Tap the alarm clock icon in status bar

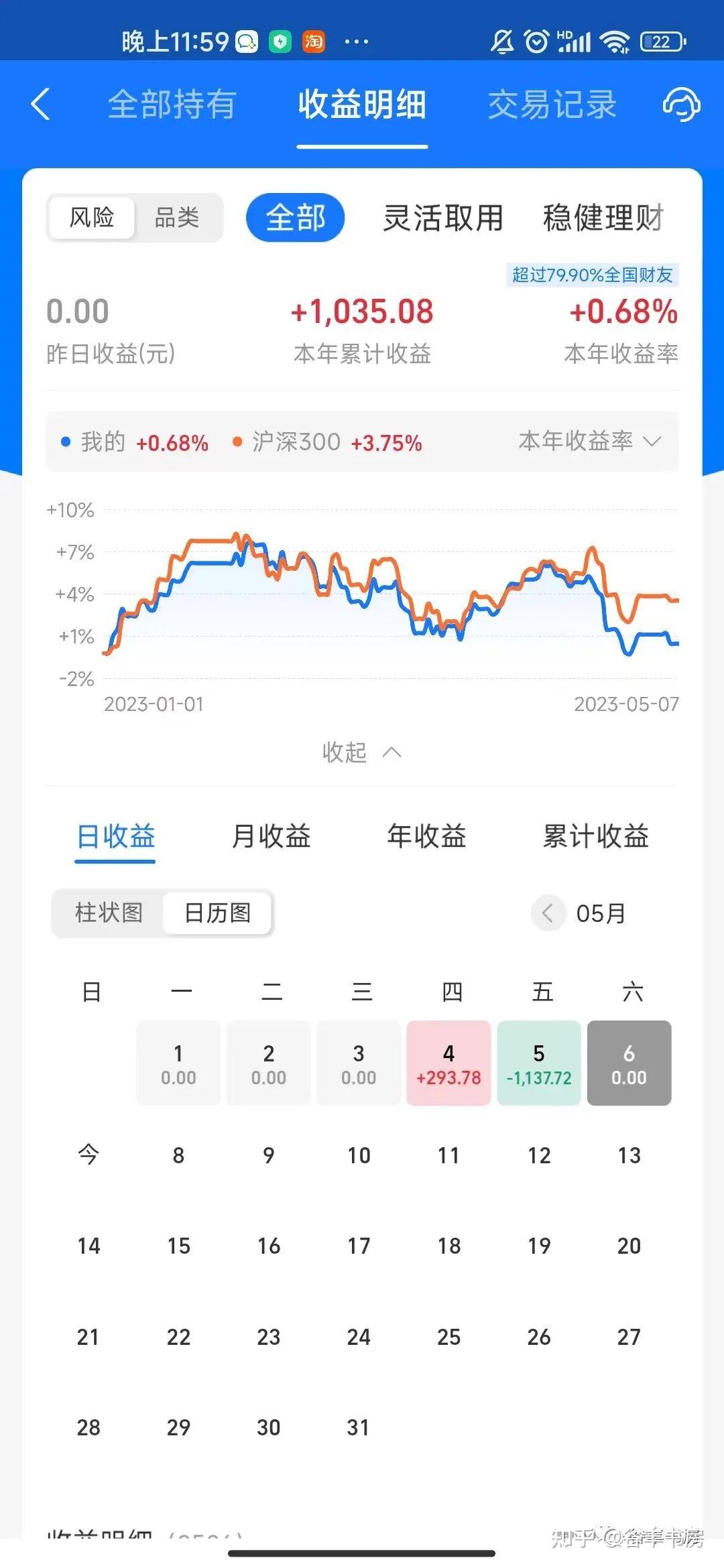coord(536,42)
